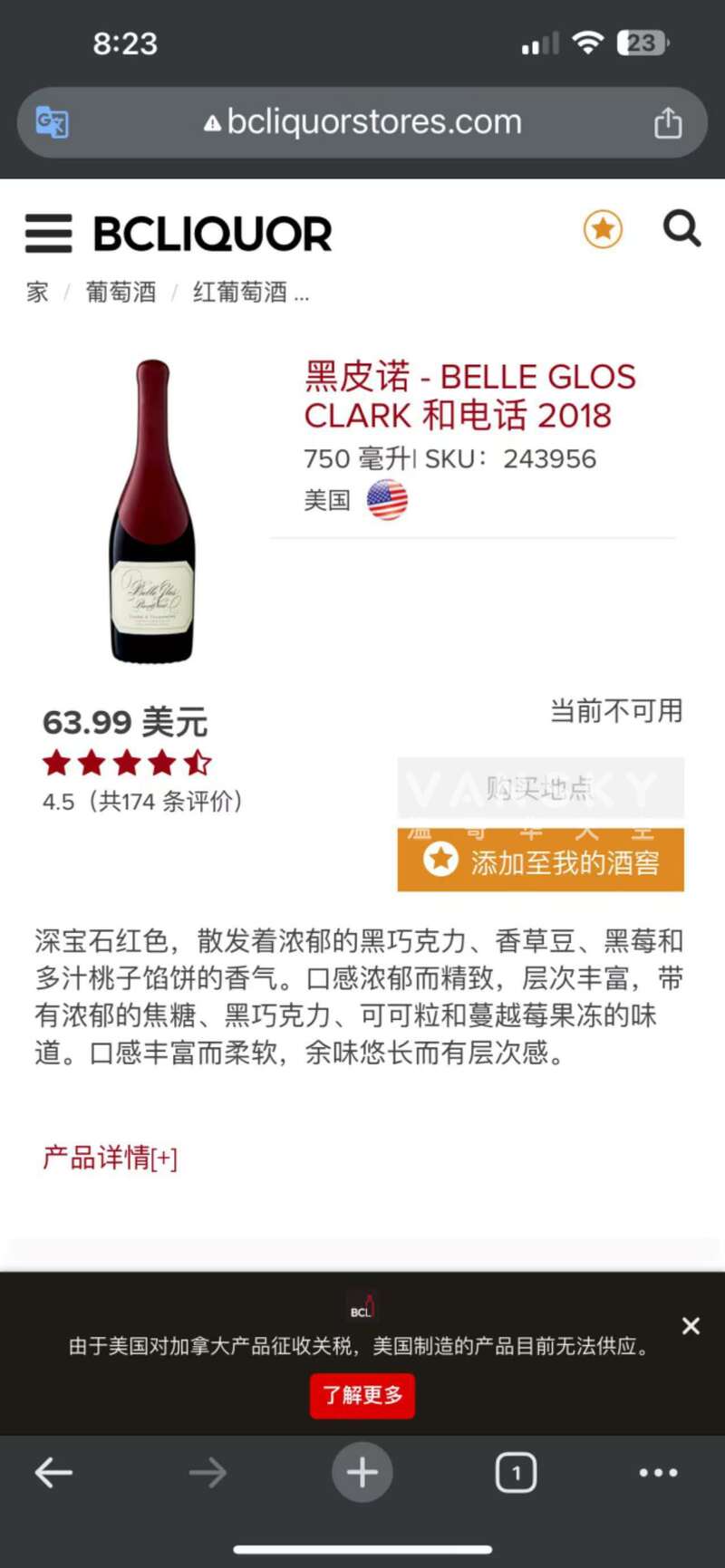
Task: Open a new browser tab
Action: [x=362, y=1473]
